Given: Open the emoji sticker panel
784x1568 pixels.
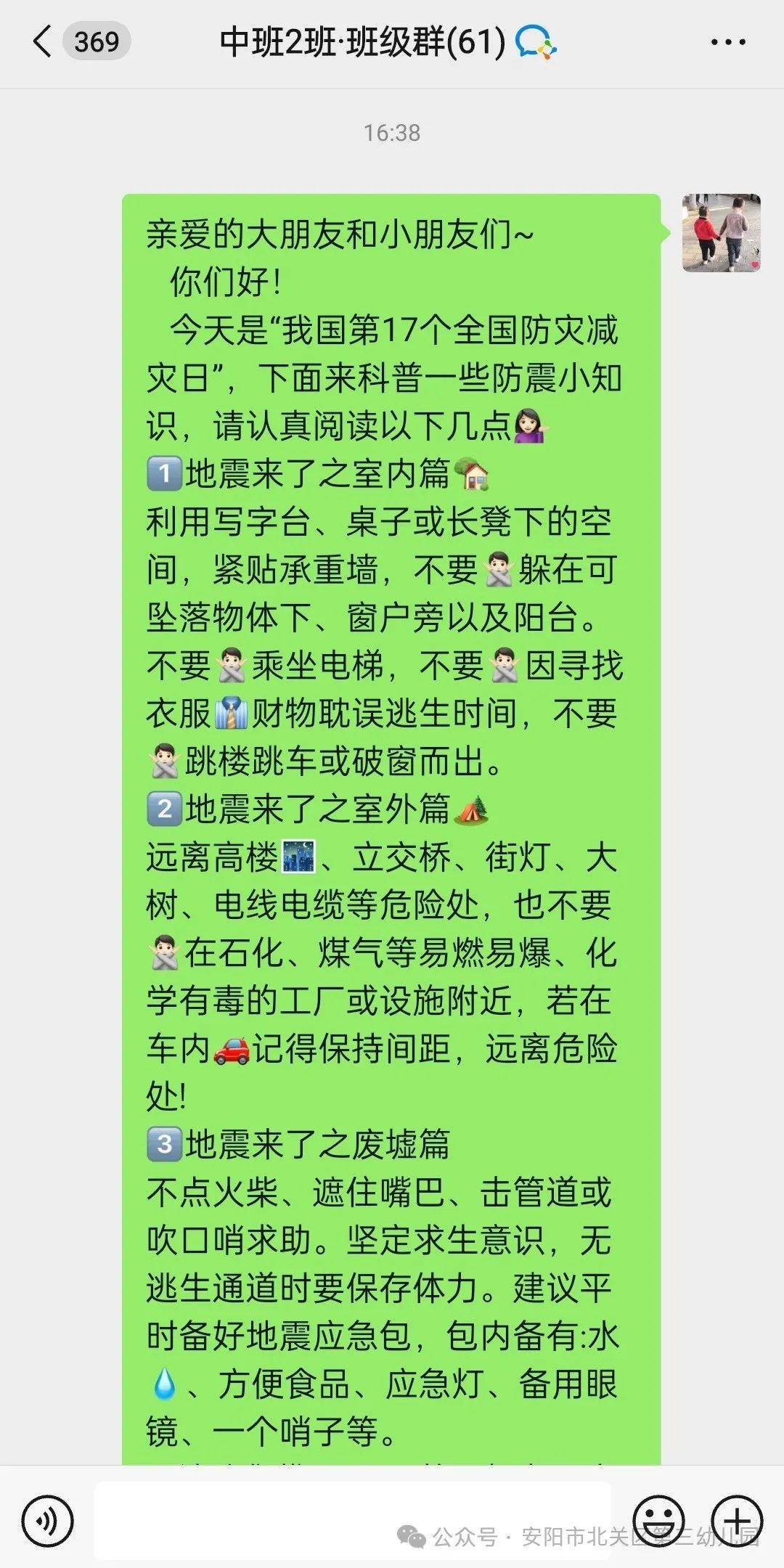Looking at the screenshot, I should pyautogui.click(x=658, y=1520).
